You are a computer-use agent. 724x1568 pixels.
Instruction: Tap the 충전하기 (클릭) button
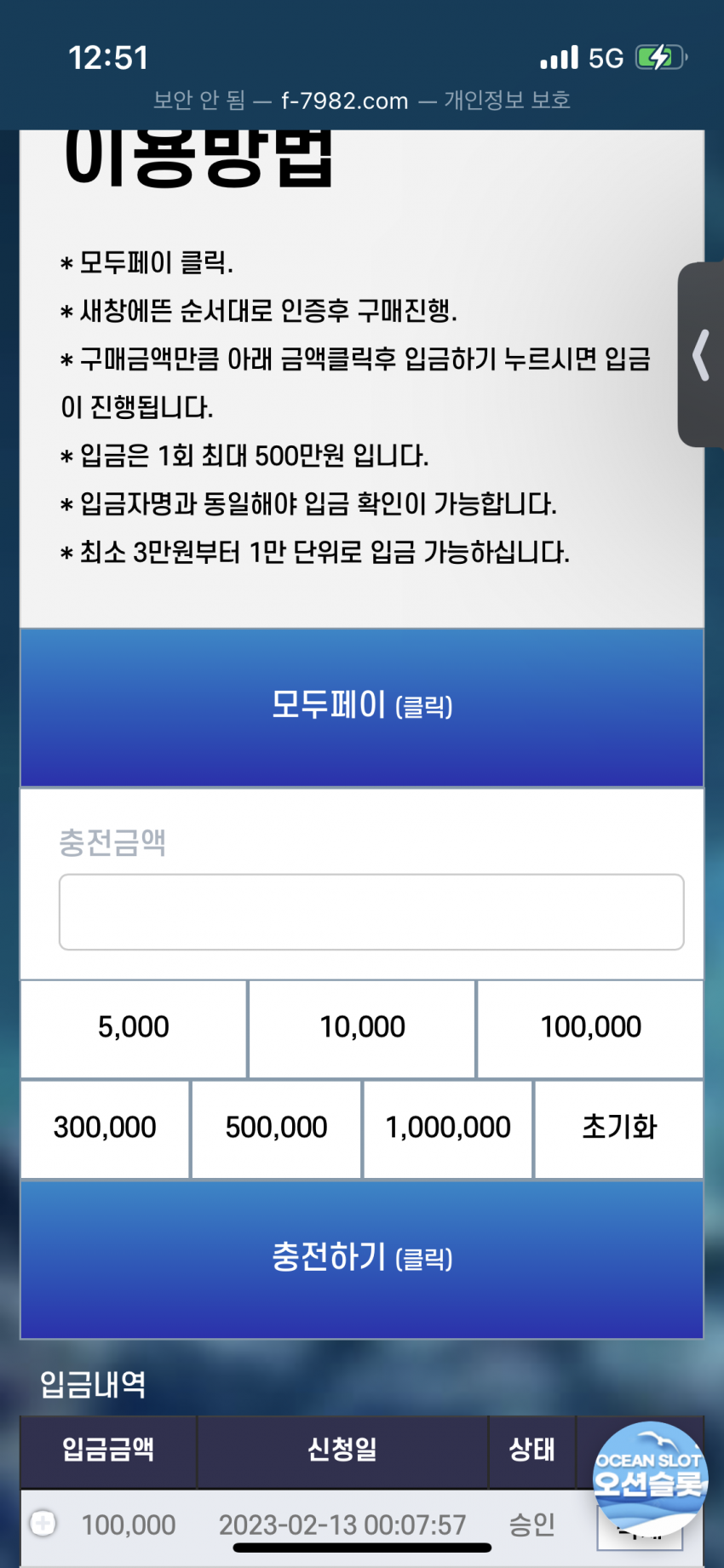362,1258
